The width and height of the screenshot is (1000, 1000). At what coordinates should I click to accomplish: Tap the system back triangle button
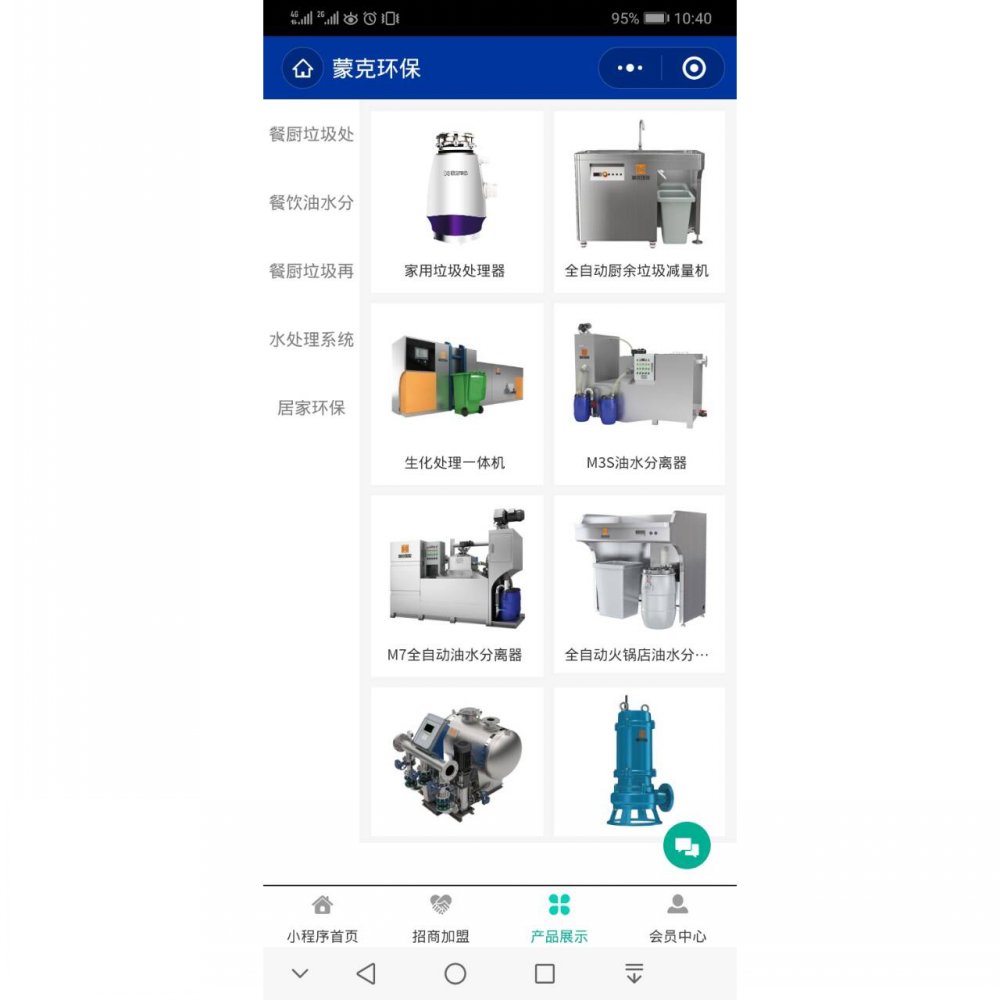point(366,974)
